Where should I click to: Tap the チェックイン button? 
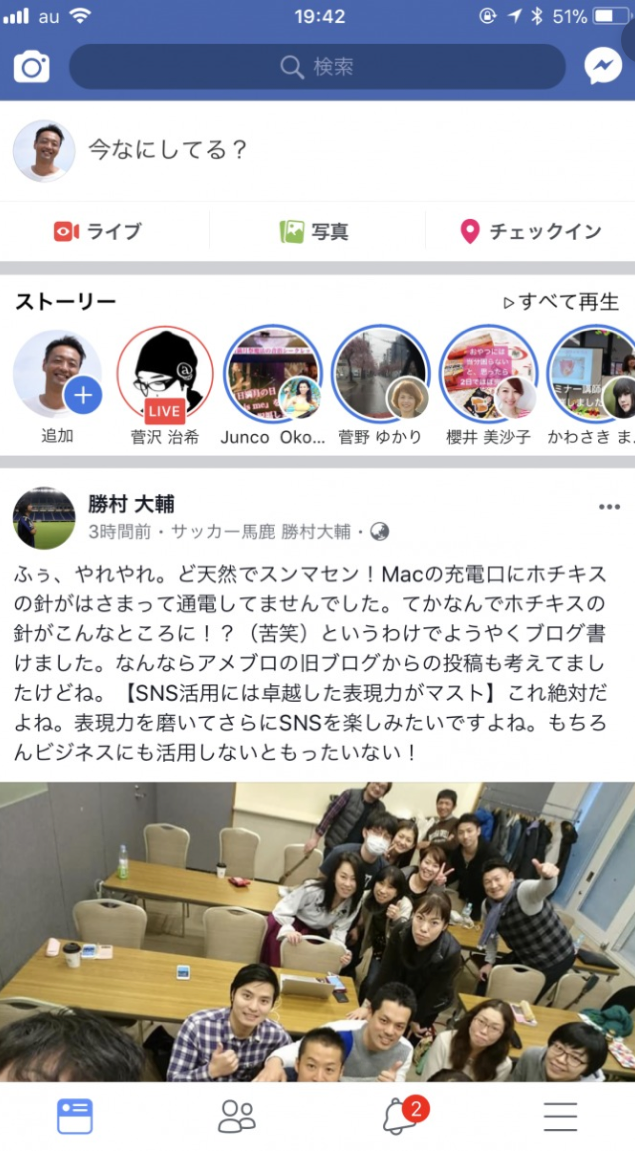click(531, 231)
